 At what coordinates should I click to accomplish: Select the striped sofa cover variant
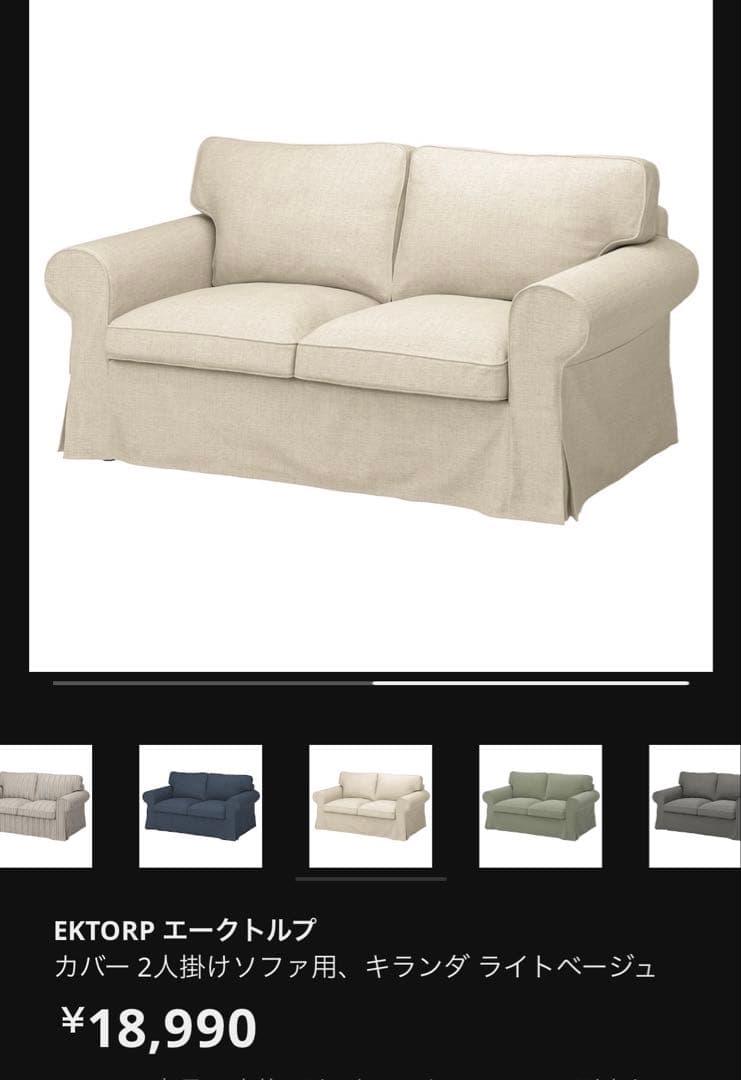click(45, 805)
